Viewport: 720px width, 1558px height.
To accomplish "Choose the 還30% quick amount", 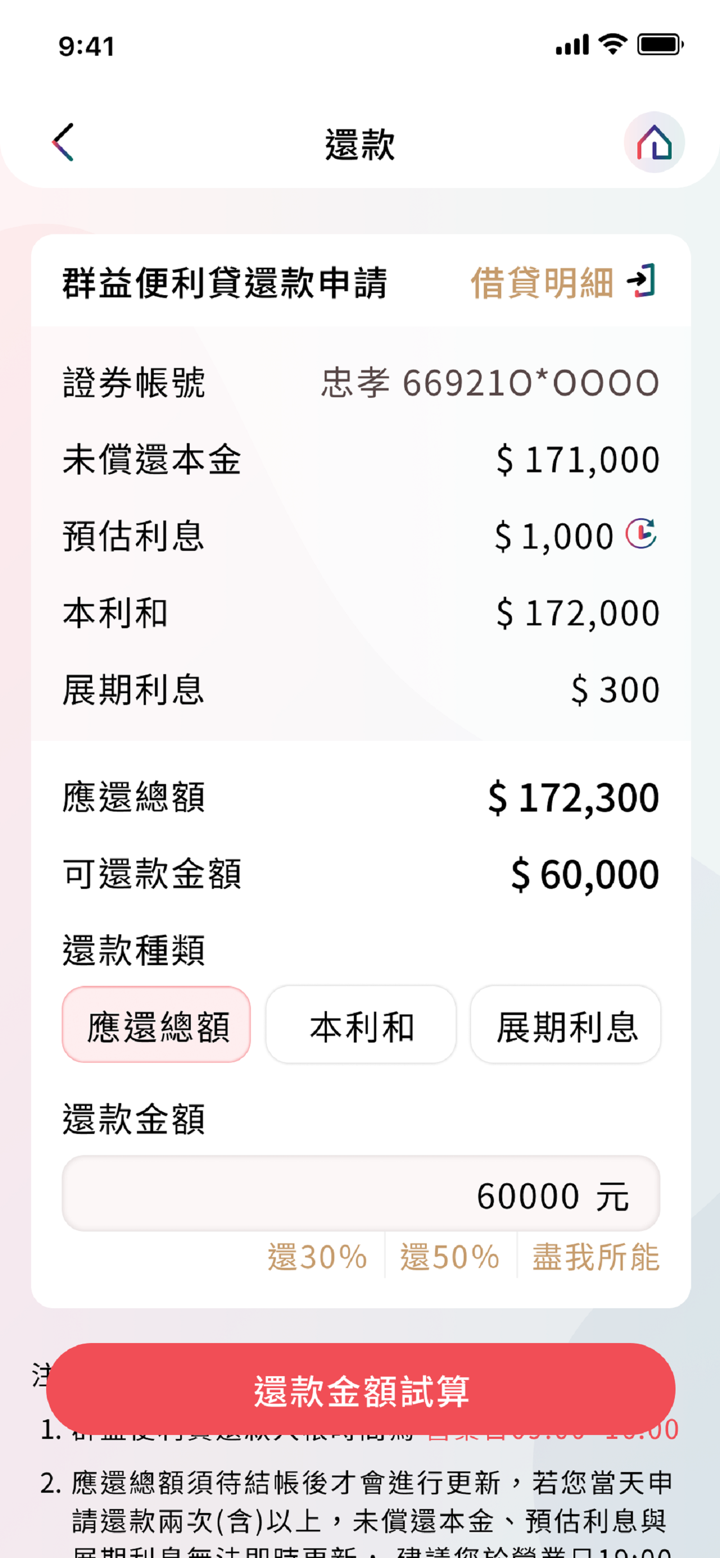I will coord(318,1257).
